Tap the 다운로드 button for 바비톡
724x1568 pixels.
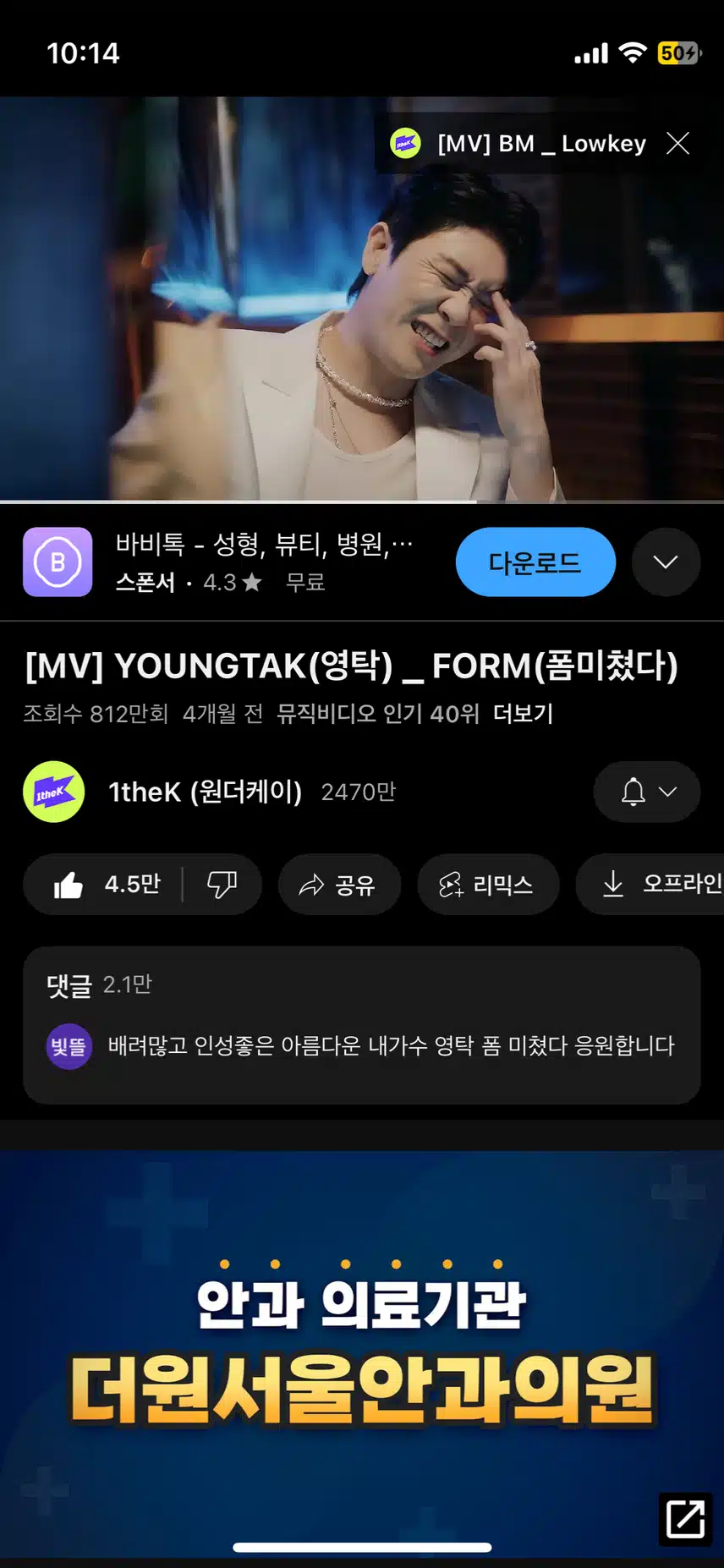click(535, 562)
